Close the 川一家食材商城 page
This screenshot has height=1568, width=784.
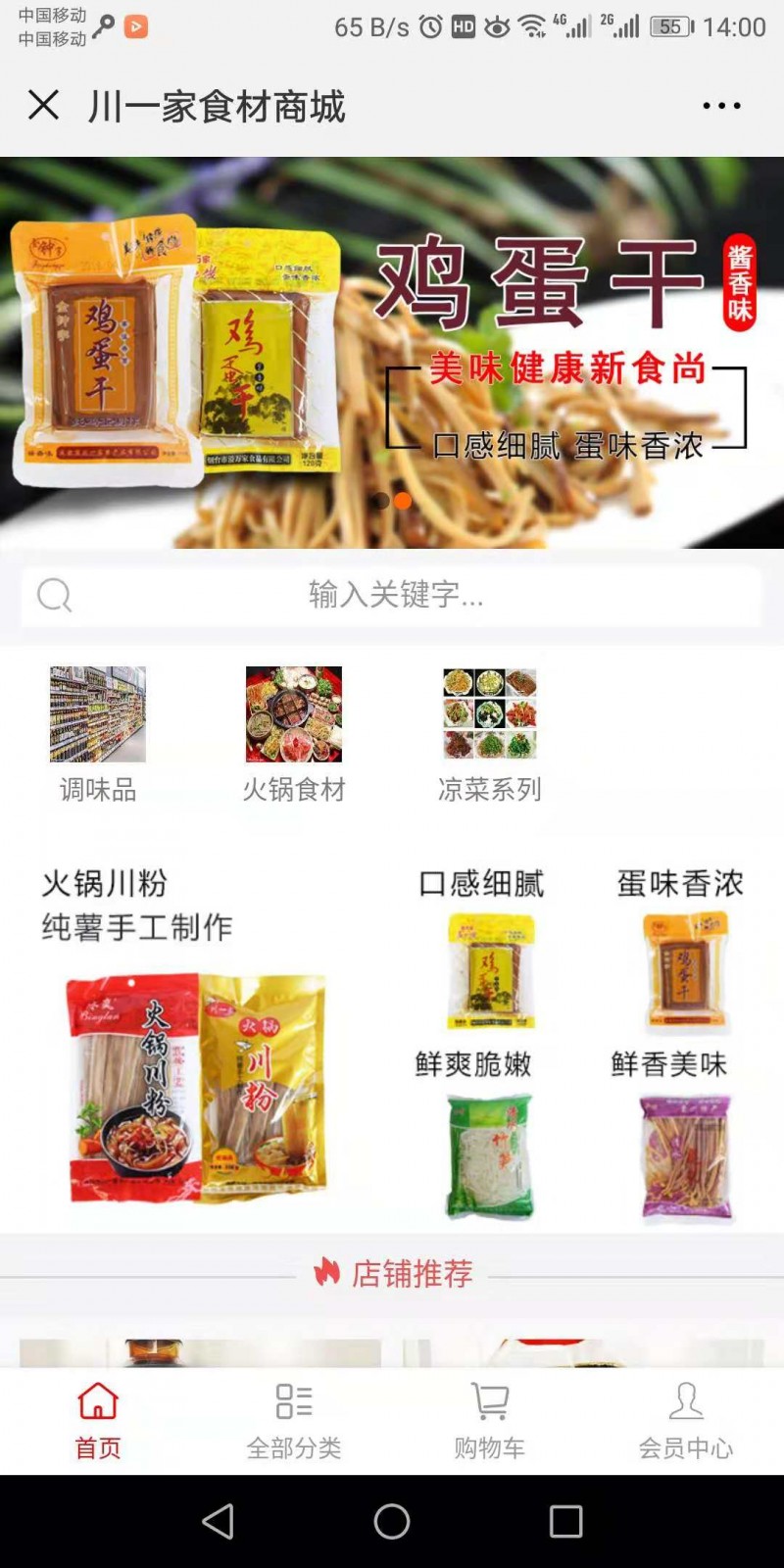[x=43, y=105]
